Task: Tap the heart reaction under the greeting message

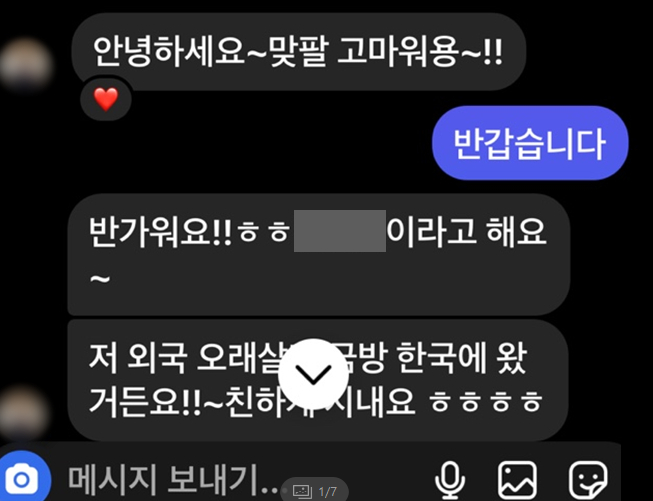Action: tap(106, 98)
